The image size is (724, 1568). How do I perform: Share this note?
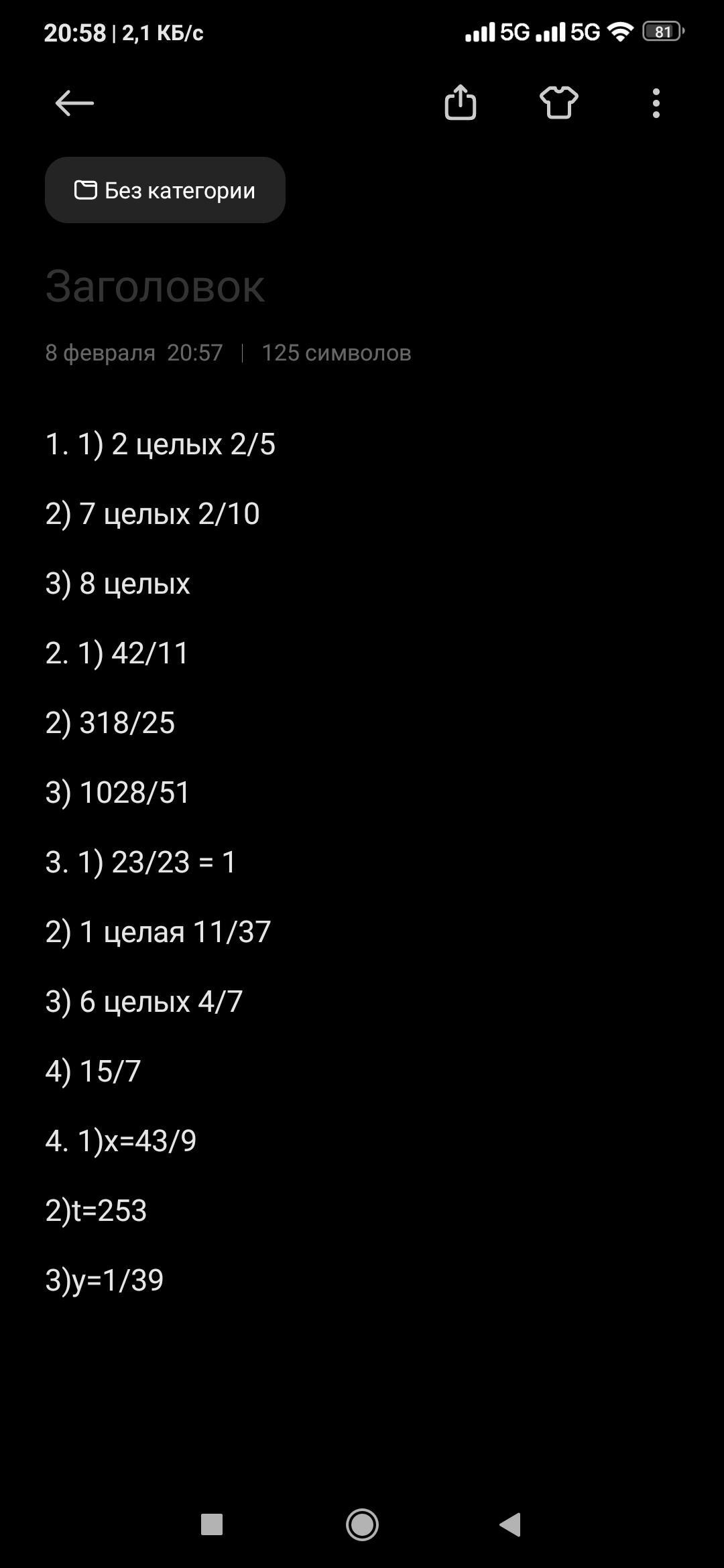pyautogui.click(x=460, y=103)
